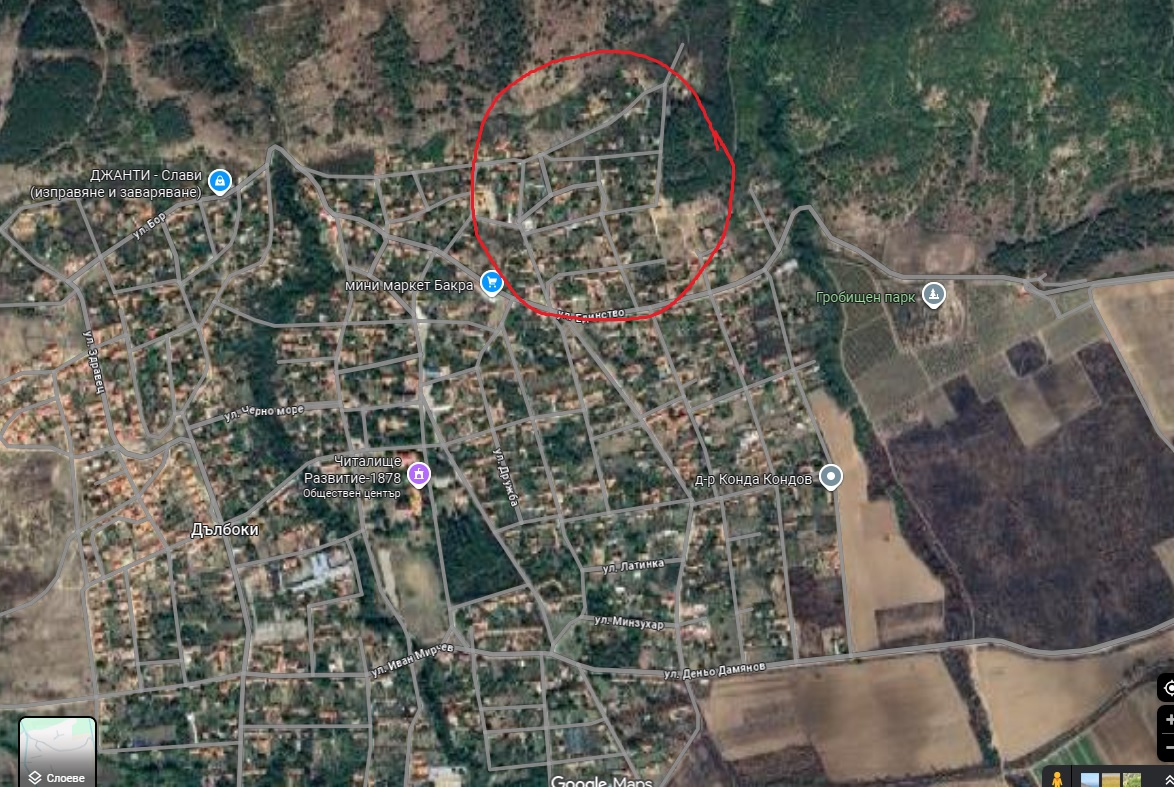This screenshot has width=1174, height=787.
Task: Tap the yellow Street View pegman
Action: 1056,778
